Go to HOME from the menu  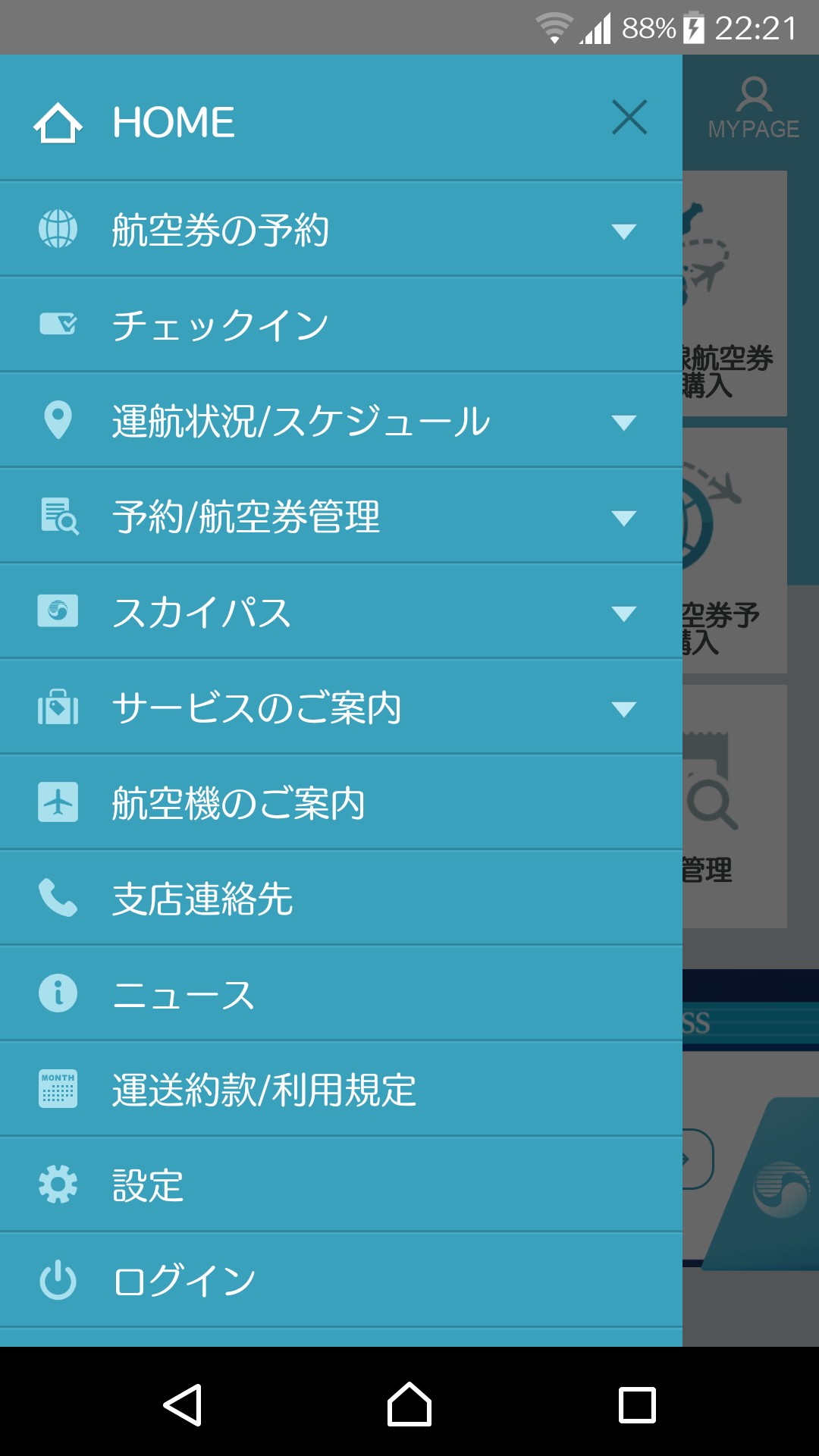(x=173, y=123)
